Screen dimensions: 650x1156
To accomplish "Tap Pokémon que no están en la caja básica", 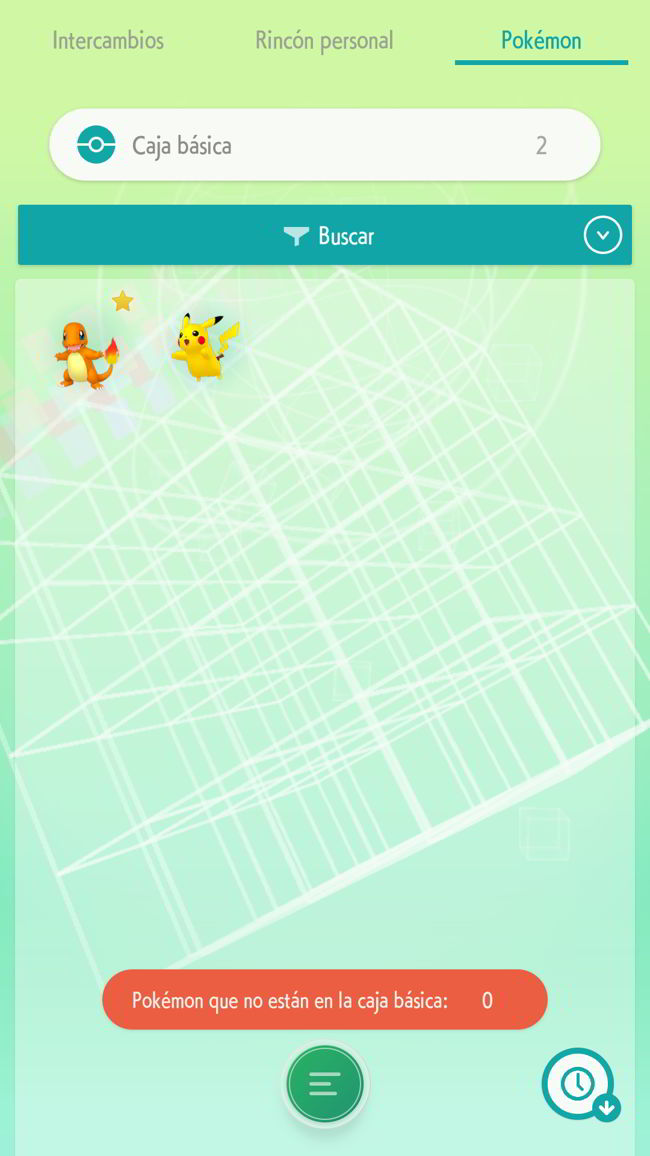I will [x=324, y=1000].
